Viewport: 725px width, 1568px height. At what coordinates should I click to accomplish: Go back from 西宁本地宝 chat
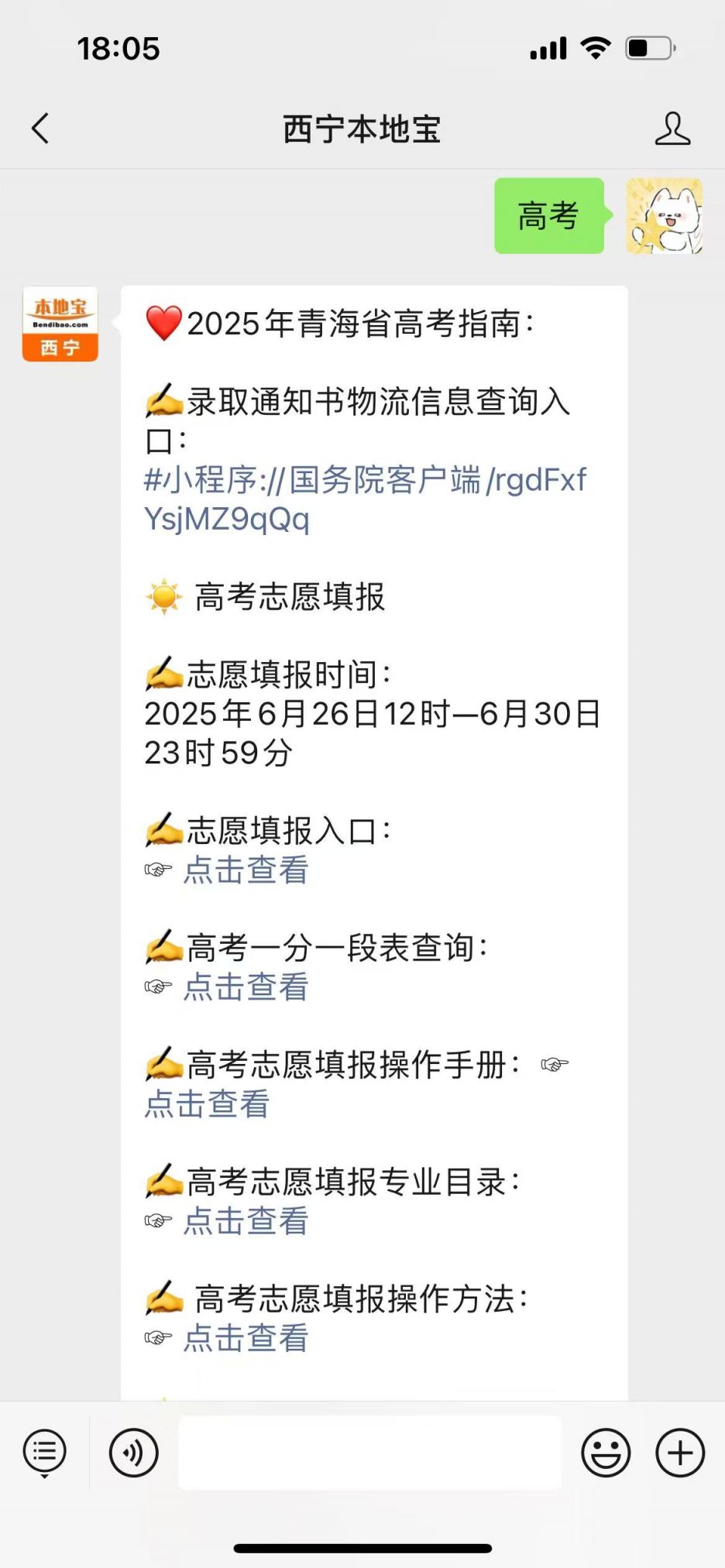(x=40, y=129)
